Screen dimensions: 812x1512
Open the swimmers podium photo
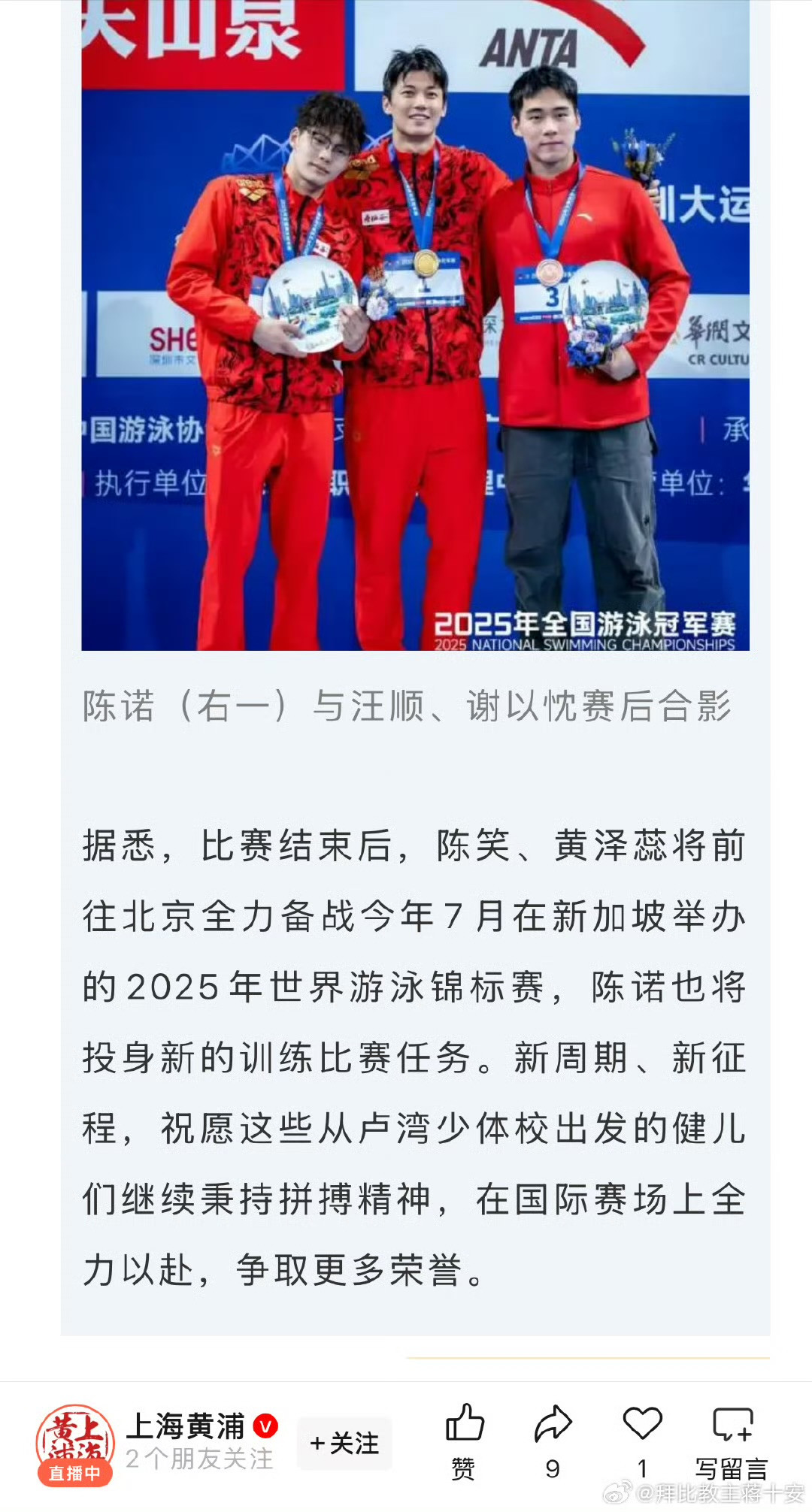point(415,323)
